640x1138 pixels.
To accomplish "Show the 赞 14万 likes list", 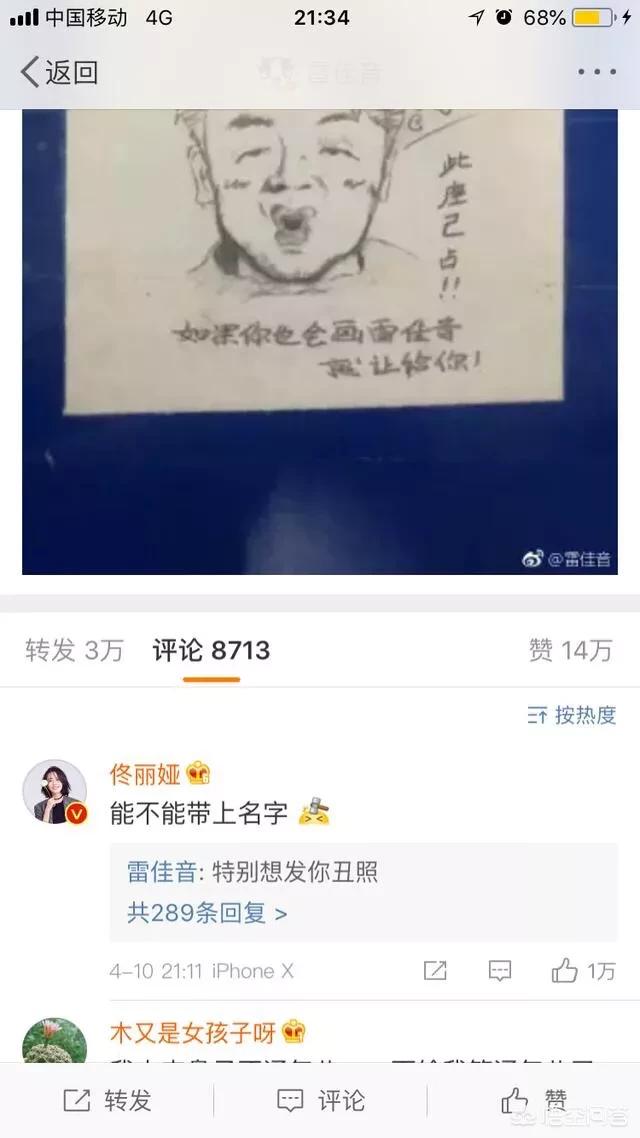I will (570, 650).
